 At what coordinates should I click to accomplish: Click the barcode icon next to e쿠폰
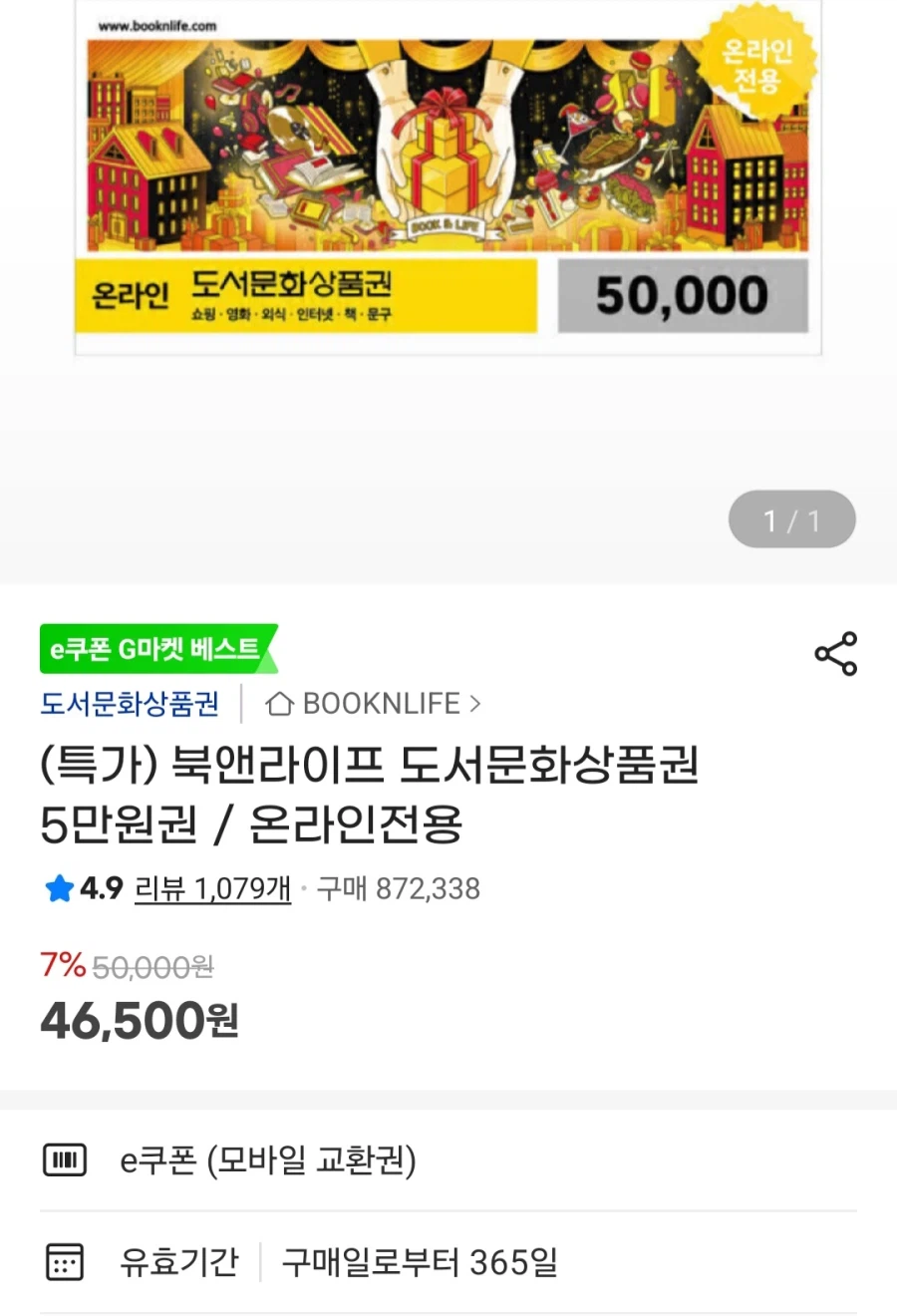[x=65, y=1160]
